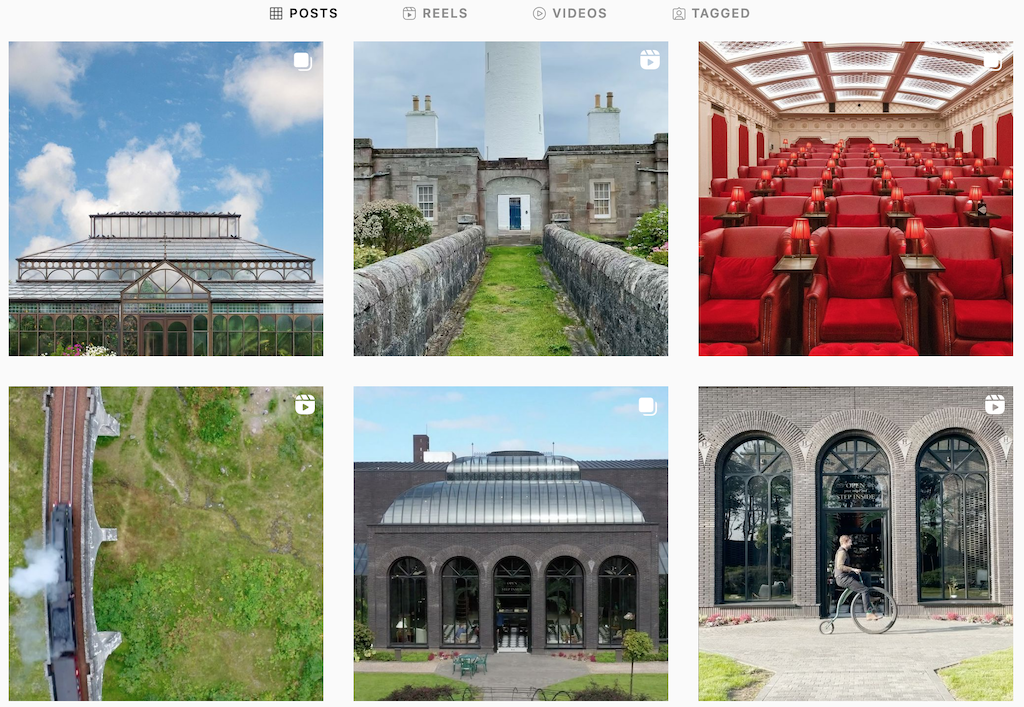The height and width of the screenshot is (707, 1024).
Task: Open the penny-farthing rider reel
Action: tap(855, 544)
